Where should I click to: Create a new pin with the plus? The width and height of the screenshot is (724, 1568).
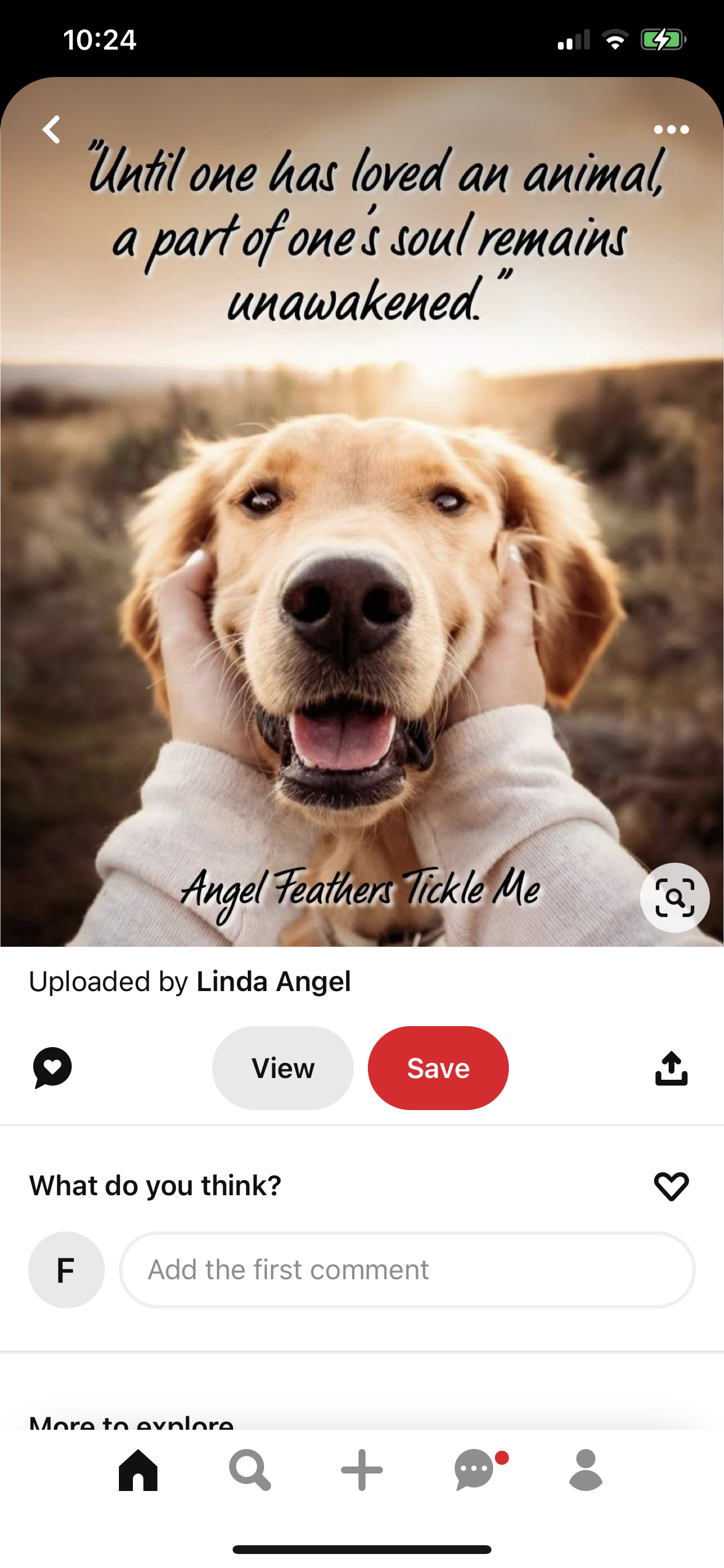[x=362, y=1470]
